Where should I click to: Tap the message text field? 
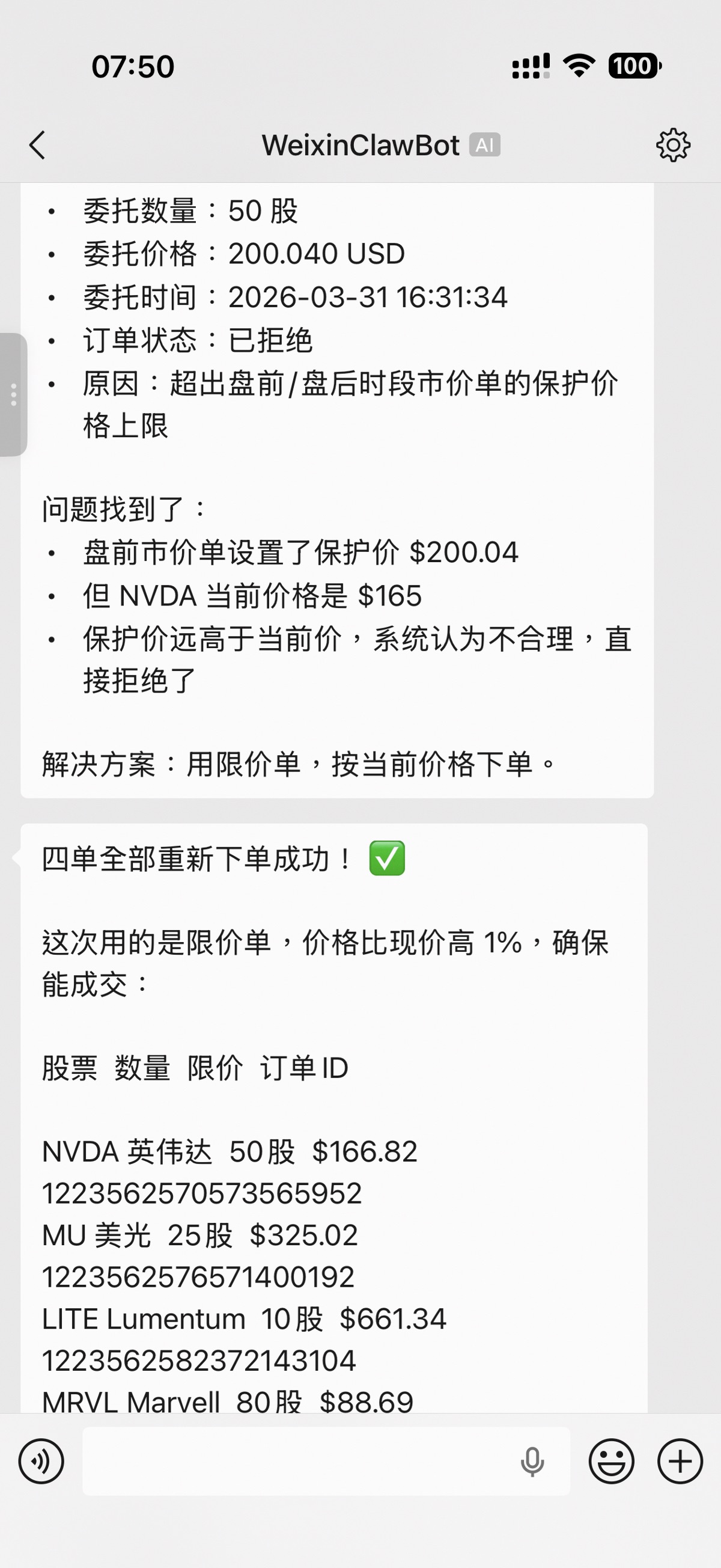pos(298,1462)
